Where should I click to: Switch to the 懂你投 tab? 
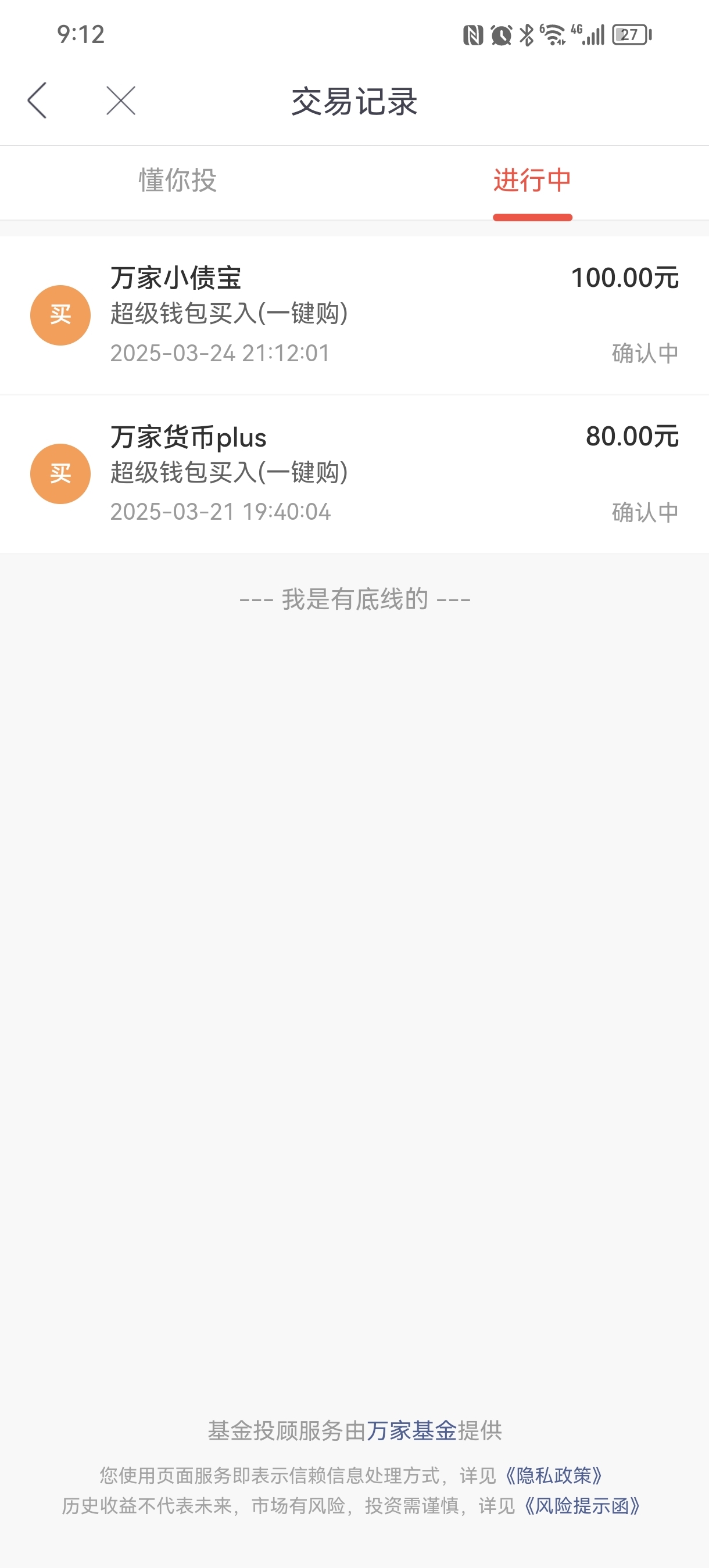point(177,181)
